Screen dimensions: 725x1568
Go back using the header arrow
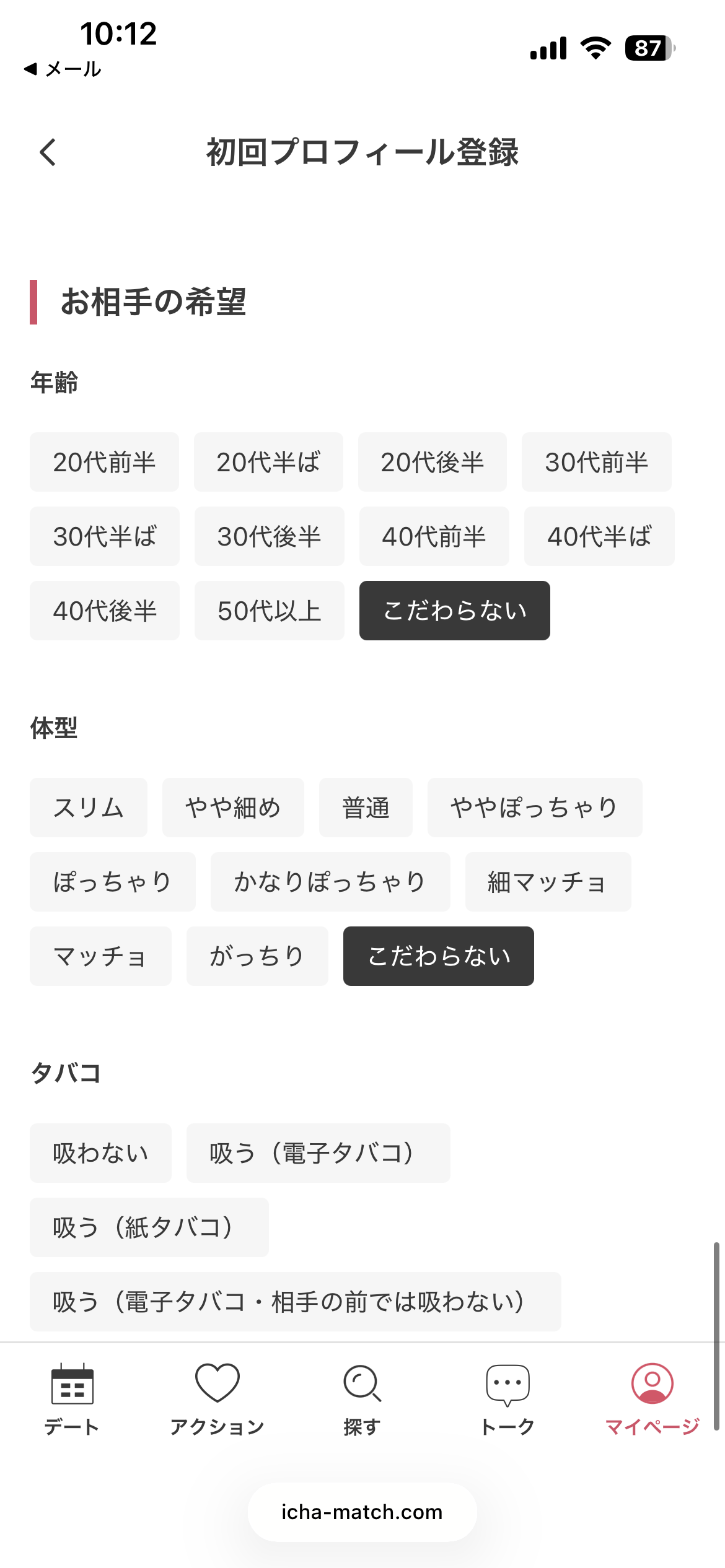[48, 152]
